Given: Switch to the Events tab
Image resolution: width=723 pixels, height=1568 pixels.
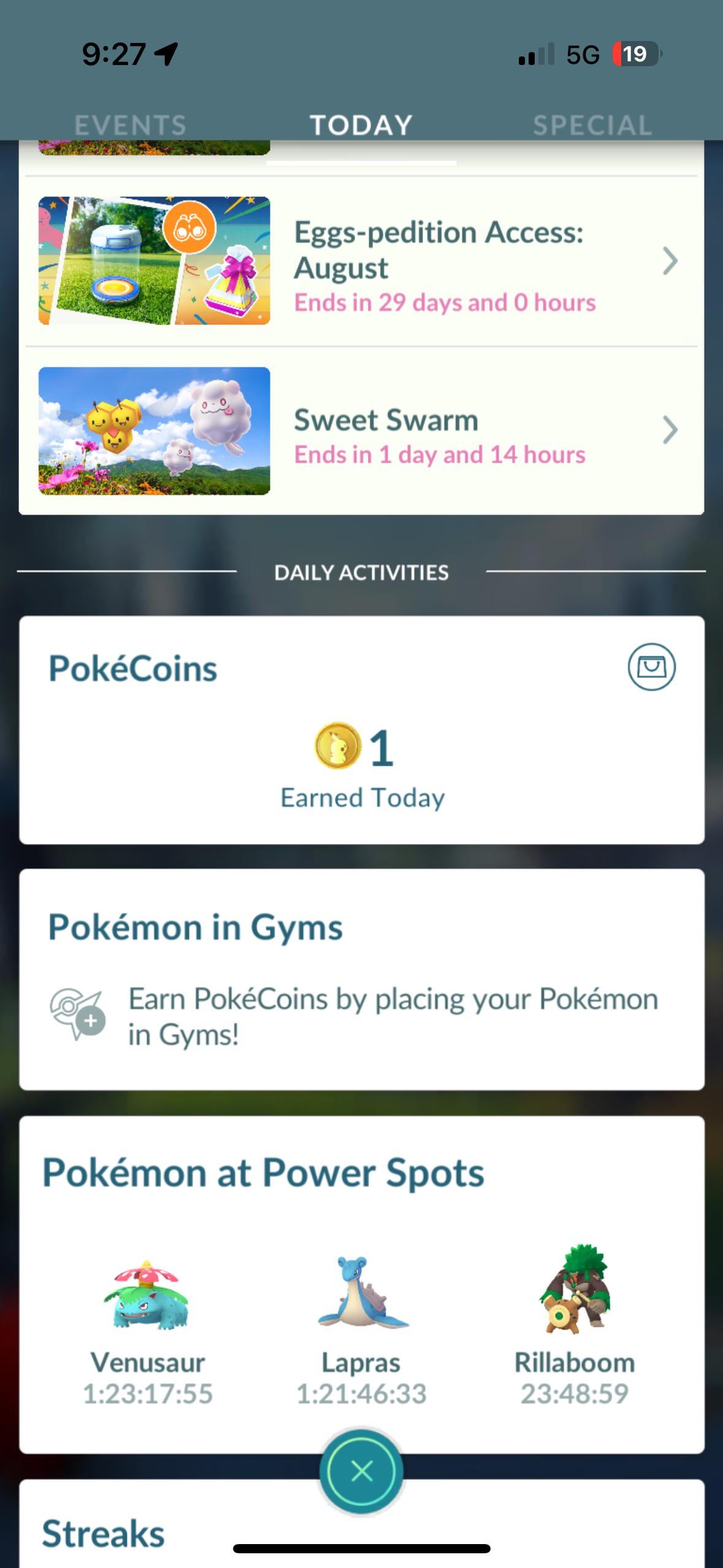Looking at the screenshot, I should click(130, 125).
